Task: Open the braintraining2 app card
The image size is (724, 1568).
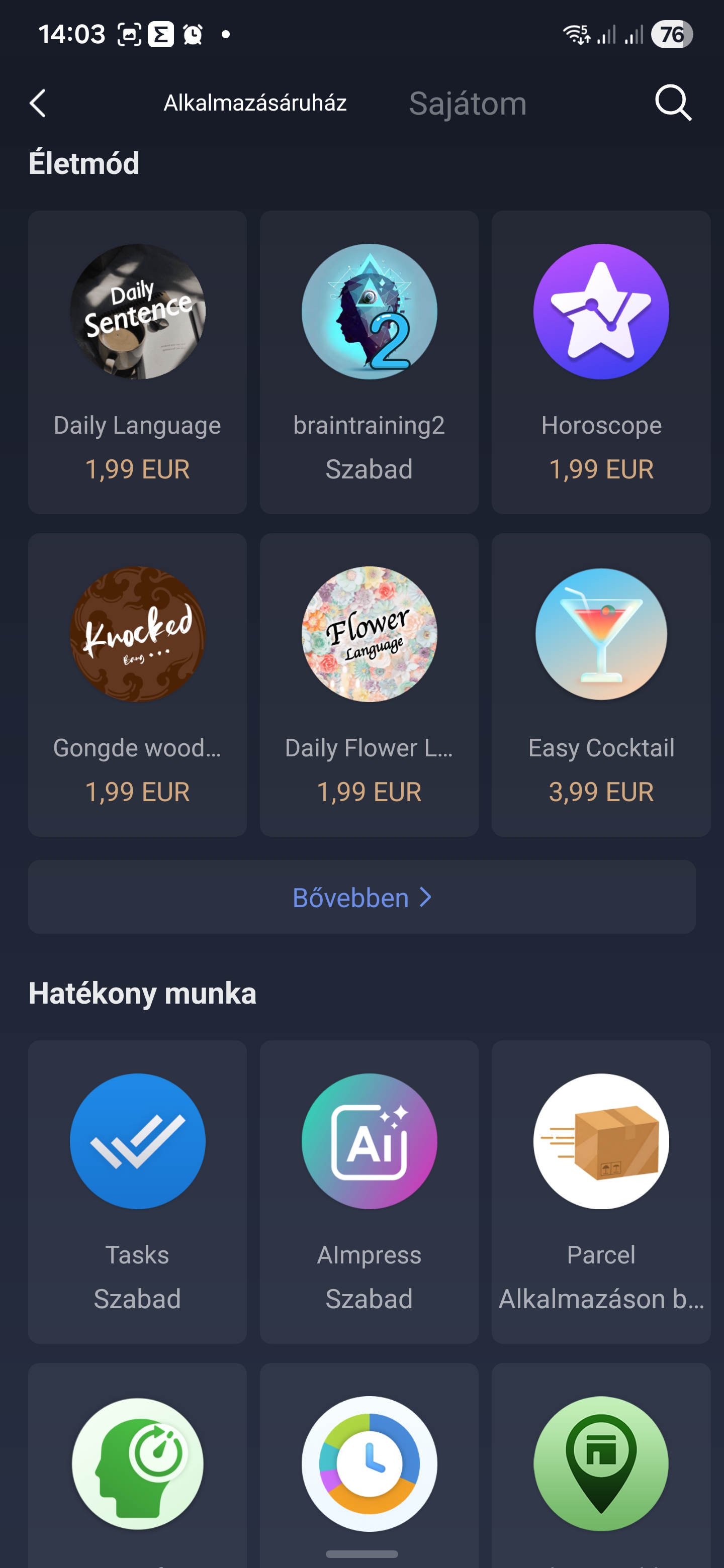Action: pyautogui.click(x=369, y=362)
